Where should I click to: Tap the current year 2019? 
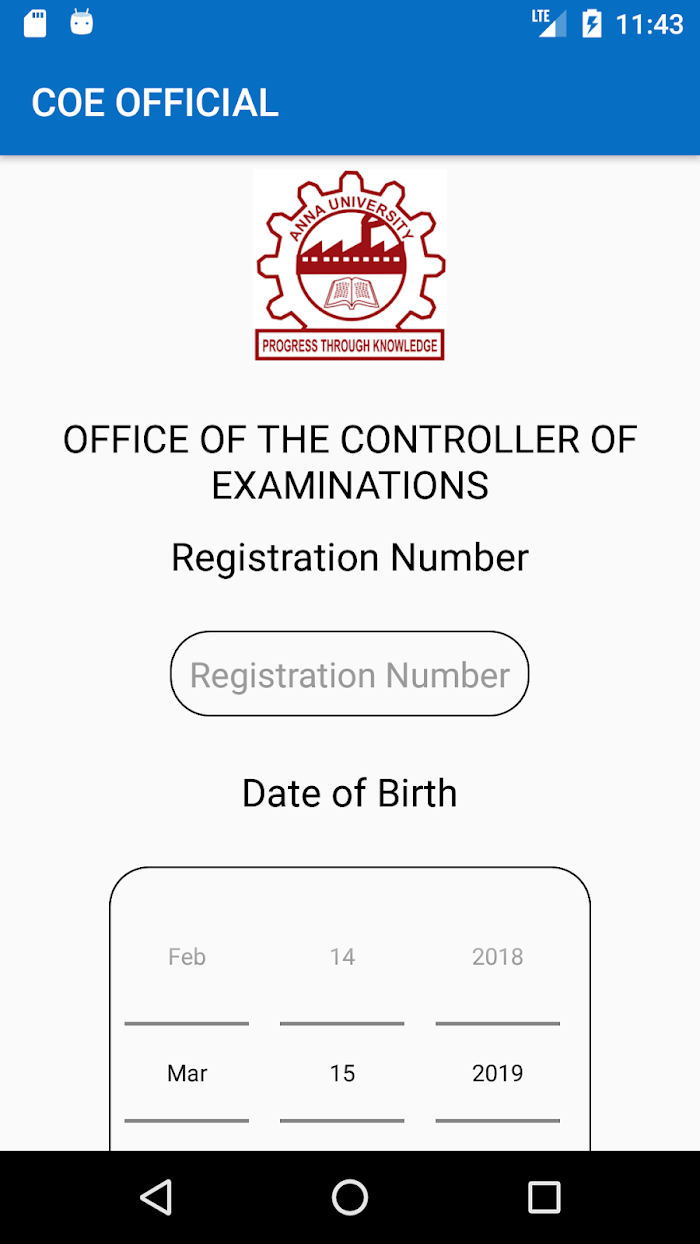click(x=497, y=1073)
